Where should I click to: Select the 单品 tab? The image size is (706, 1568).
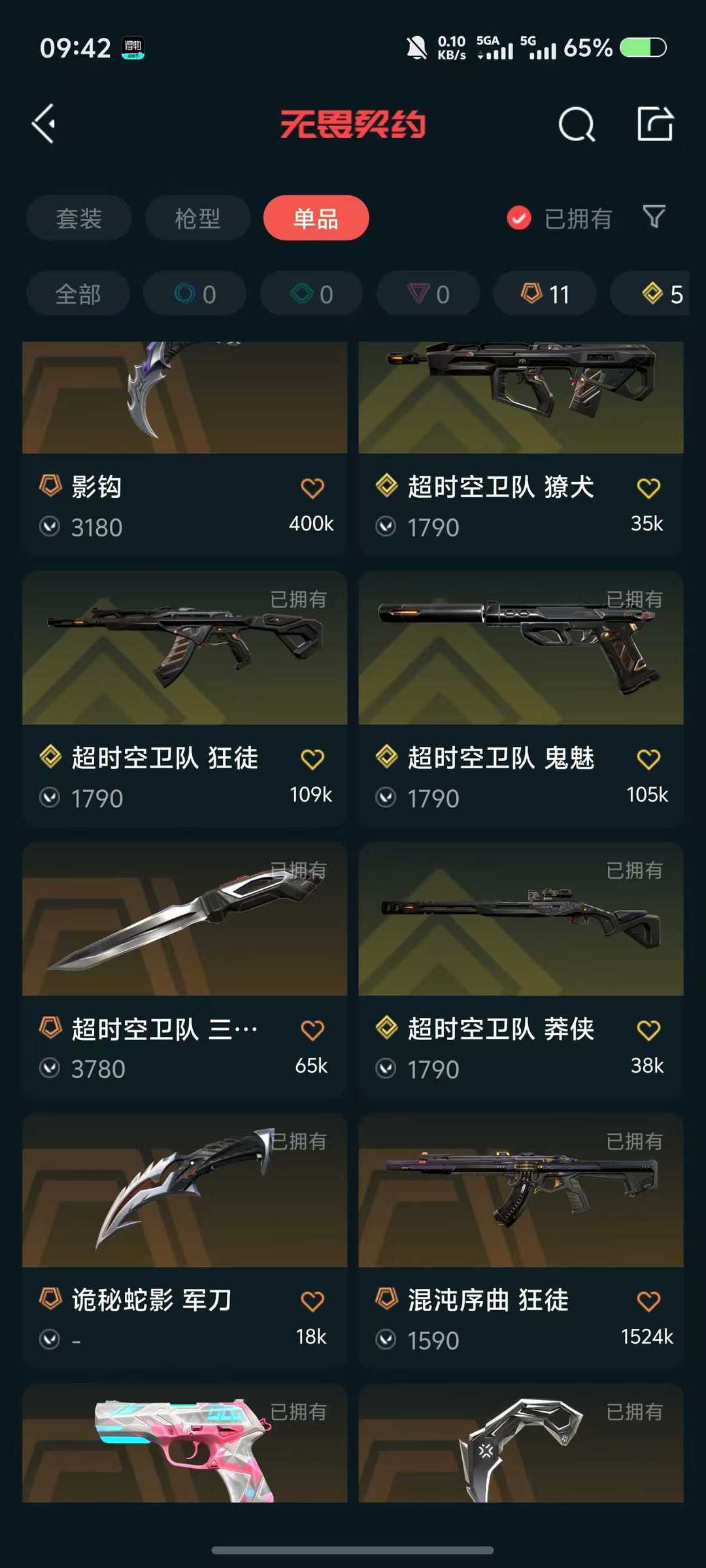point(316,218)
